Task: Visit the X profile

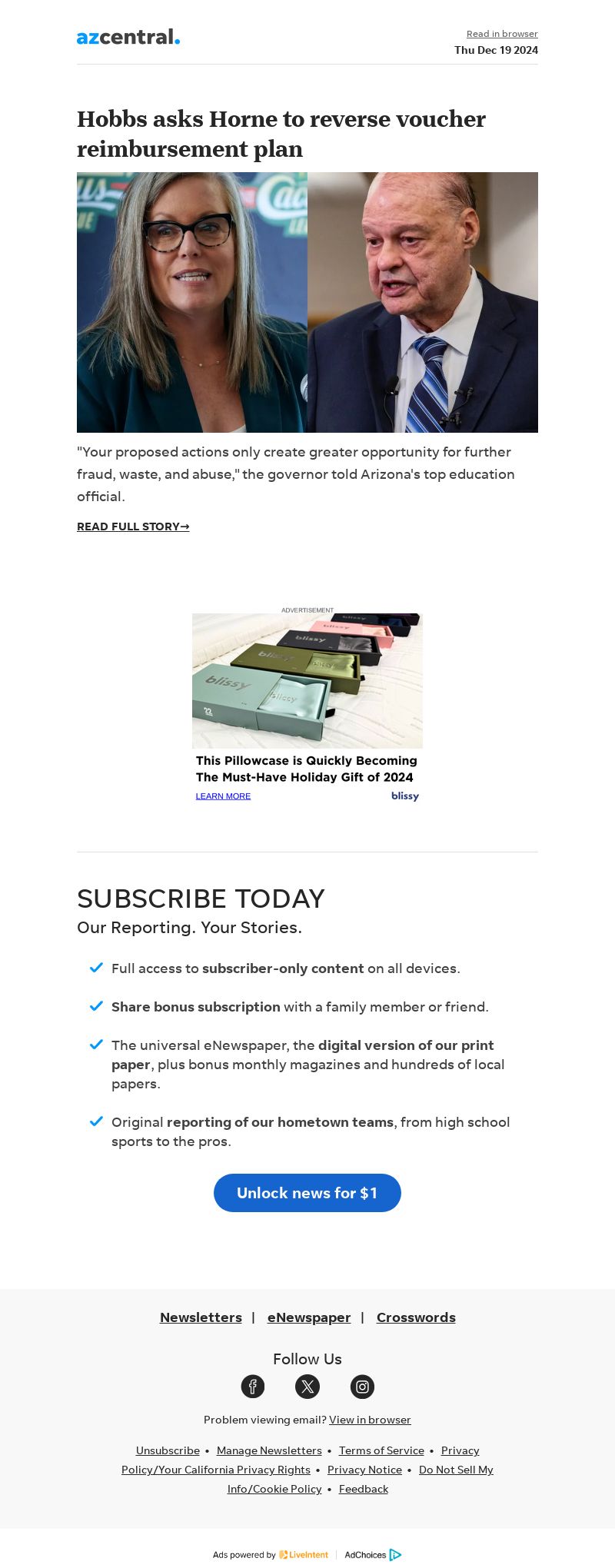Action: (x=307, y=1387)
